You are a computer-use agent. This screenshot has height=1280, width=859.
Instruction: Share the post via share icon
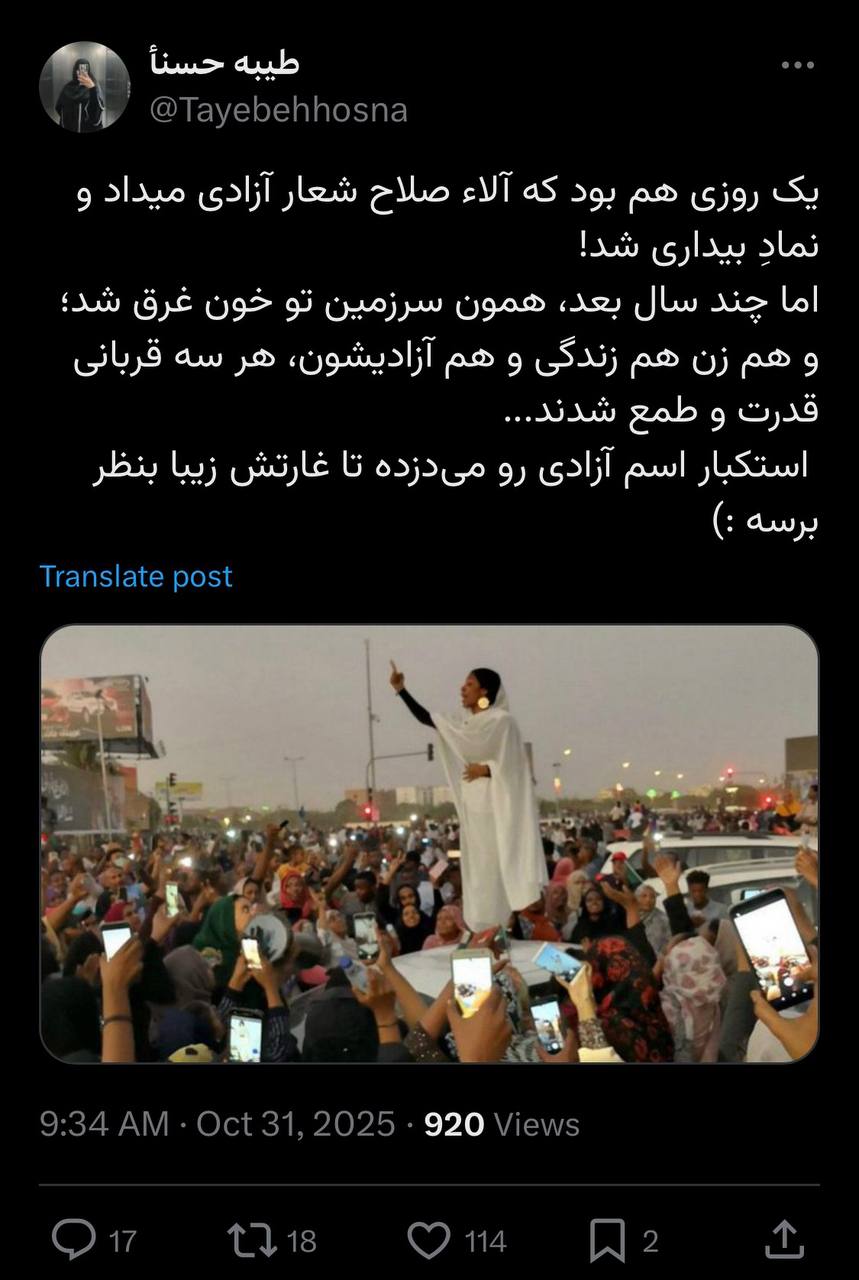[785, 1241]
